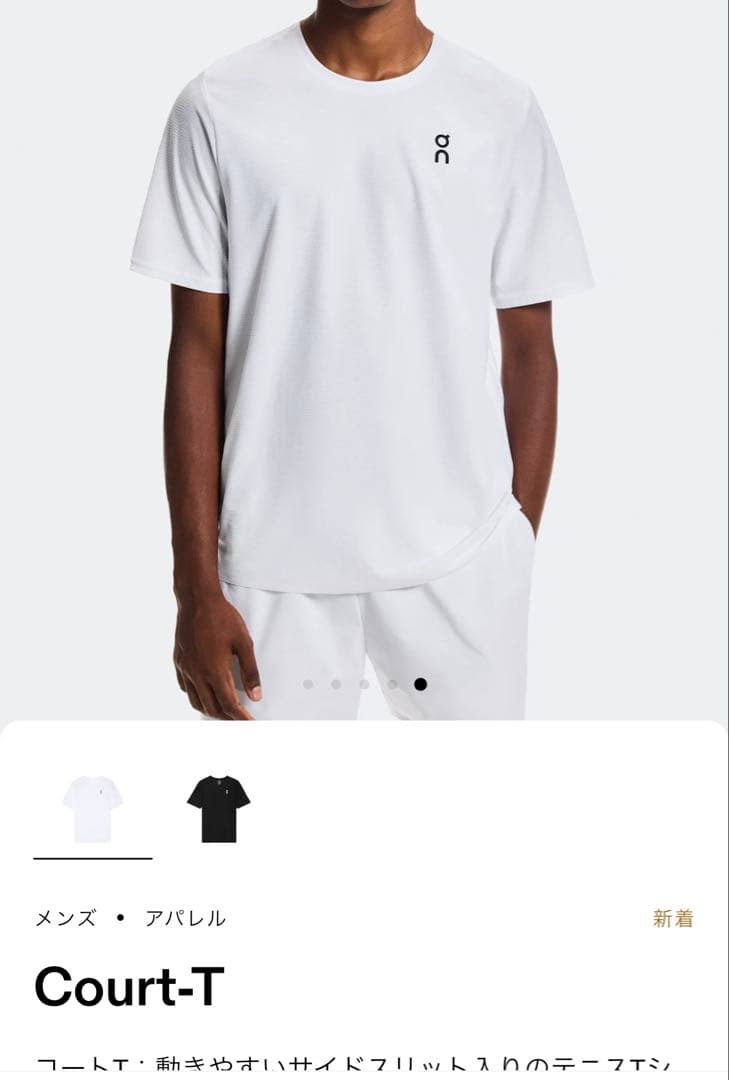Image resolution: width=729 pixels, height=1080 pixels.
Task: Jump to the first product image dot
Action: point(308,685)
